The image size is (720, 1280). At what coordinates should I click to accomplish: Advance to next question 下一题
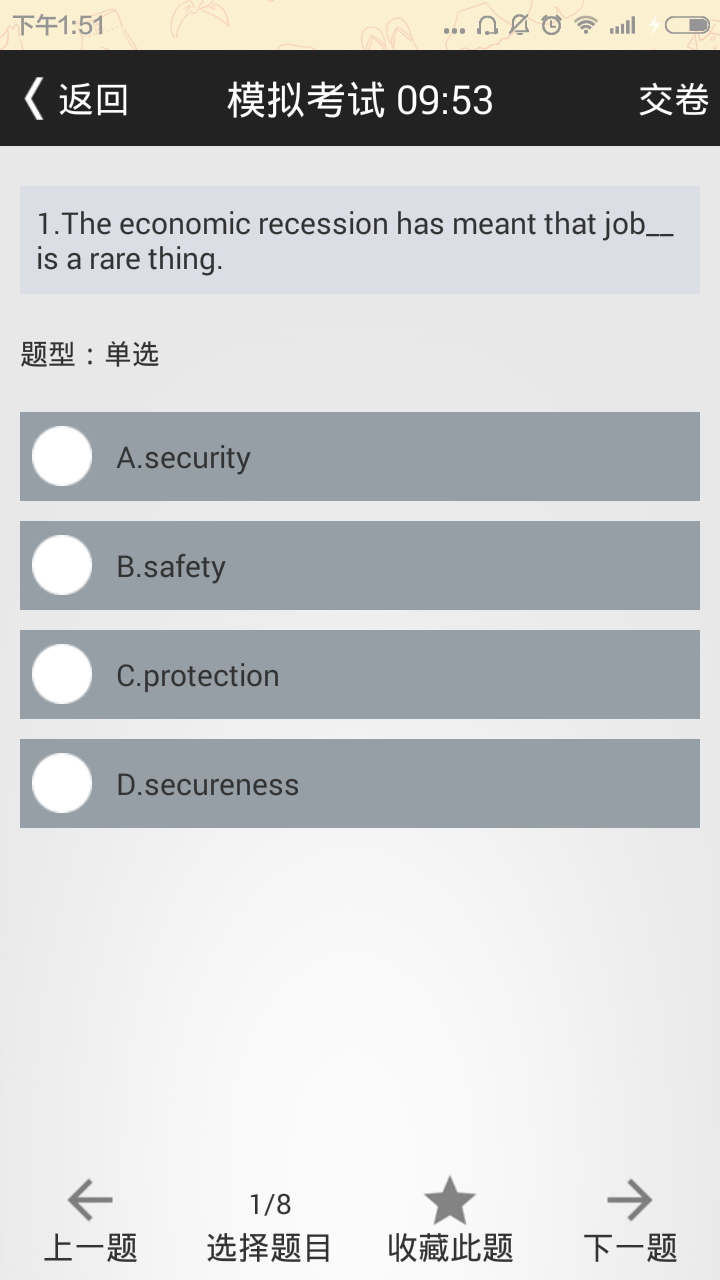pos(630,1222)
